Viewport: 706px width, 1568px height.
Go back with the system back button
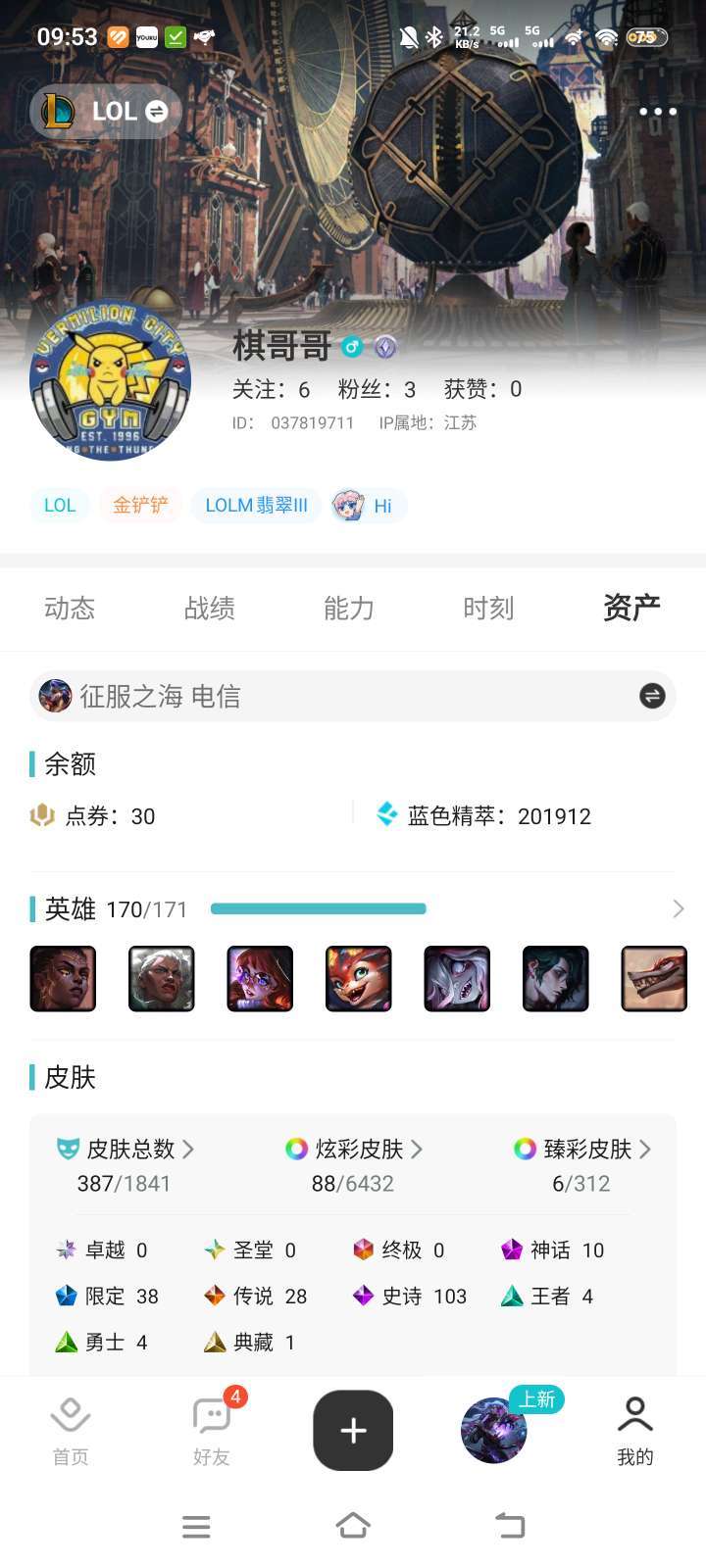(510, 1526)
